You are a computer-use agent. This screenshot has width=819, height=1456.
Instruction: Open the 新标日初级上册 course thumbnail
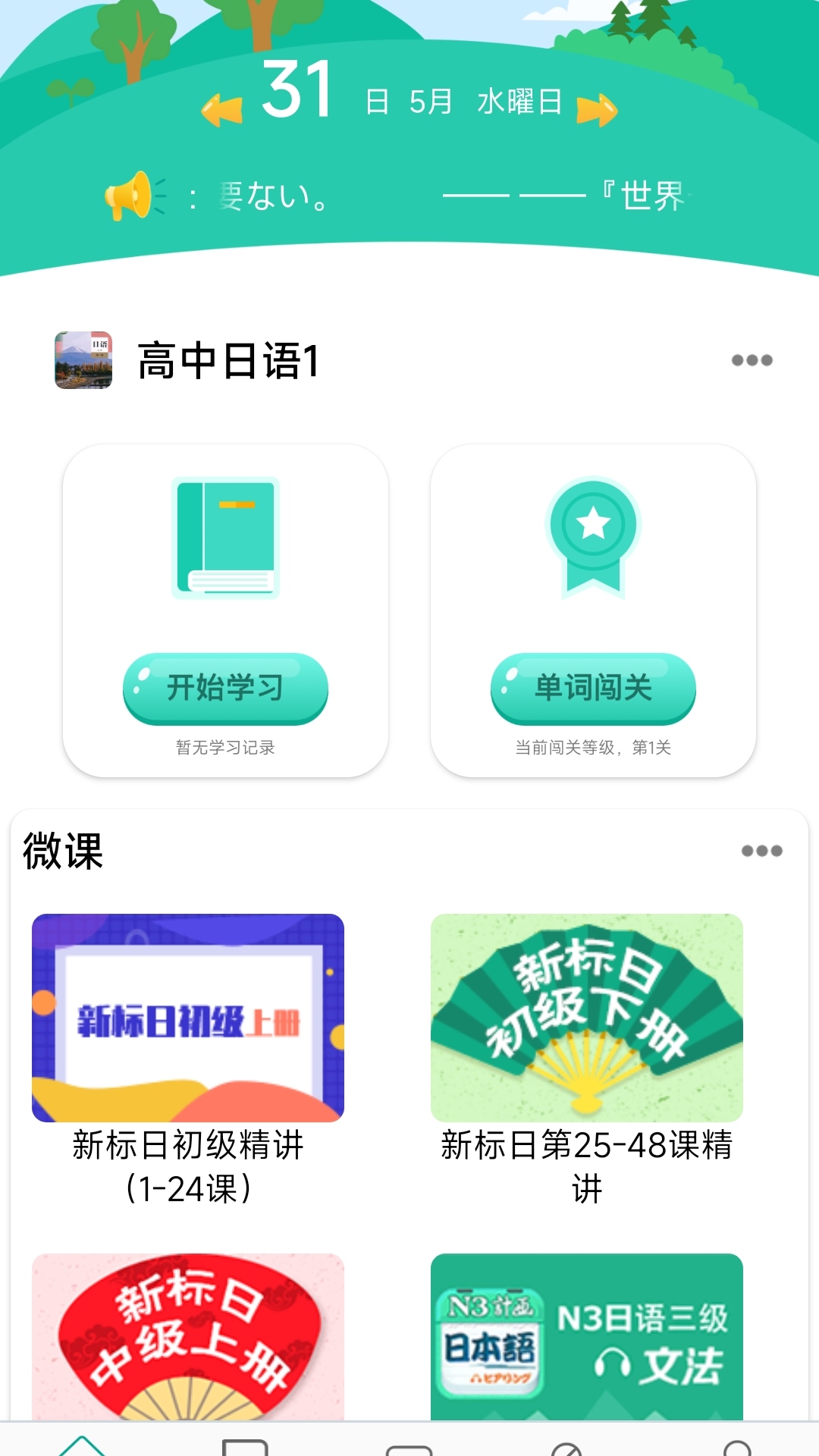pyautogui.click(x=190, y=1018)
